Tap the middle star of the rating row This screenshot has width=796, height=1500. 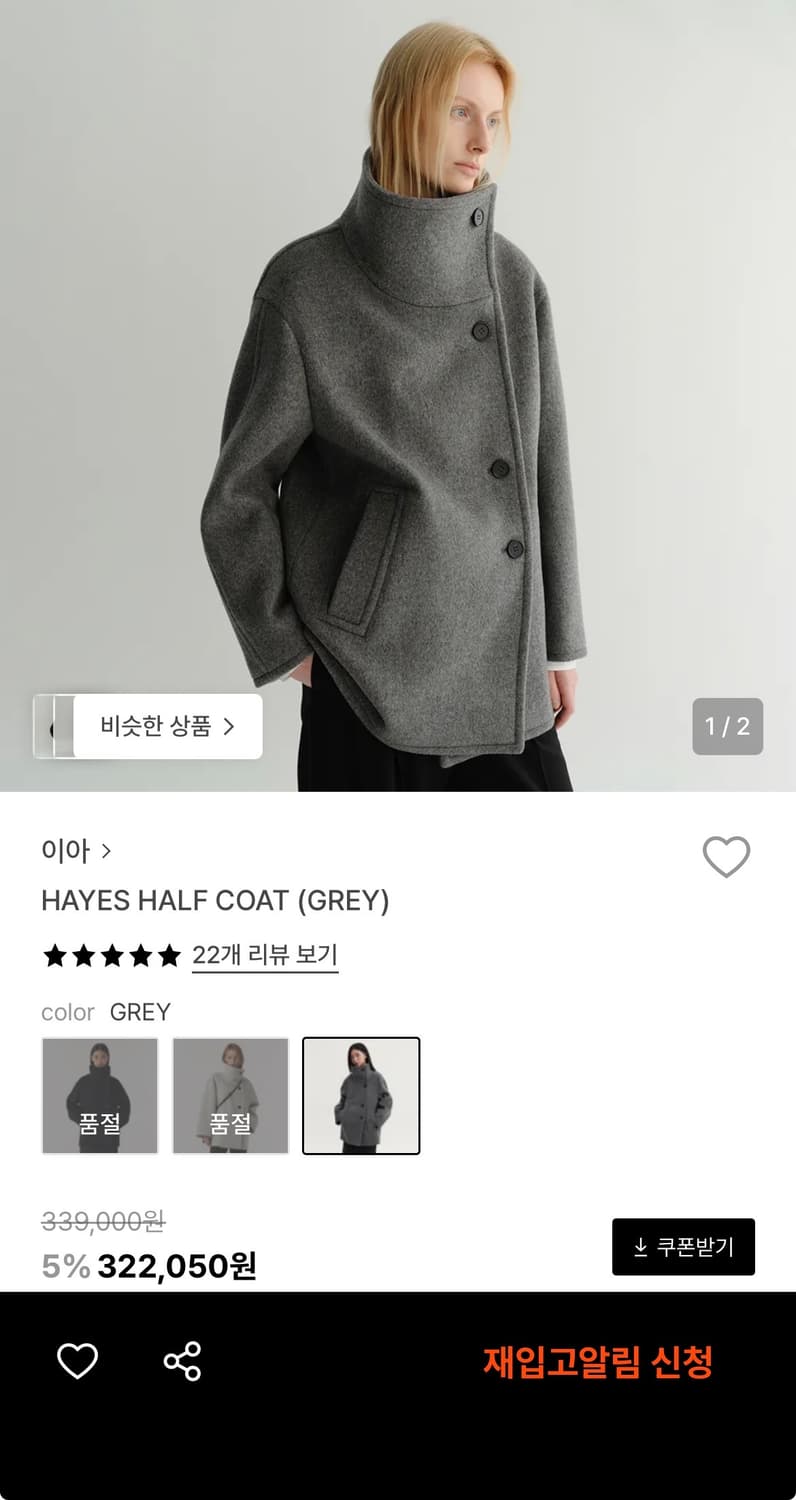[112, 957]
